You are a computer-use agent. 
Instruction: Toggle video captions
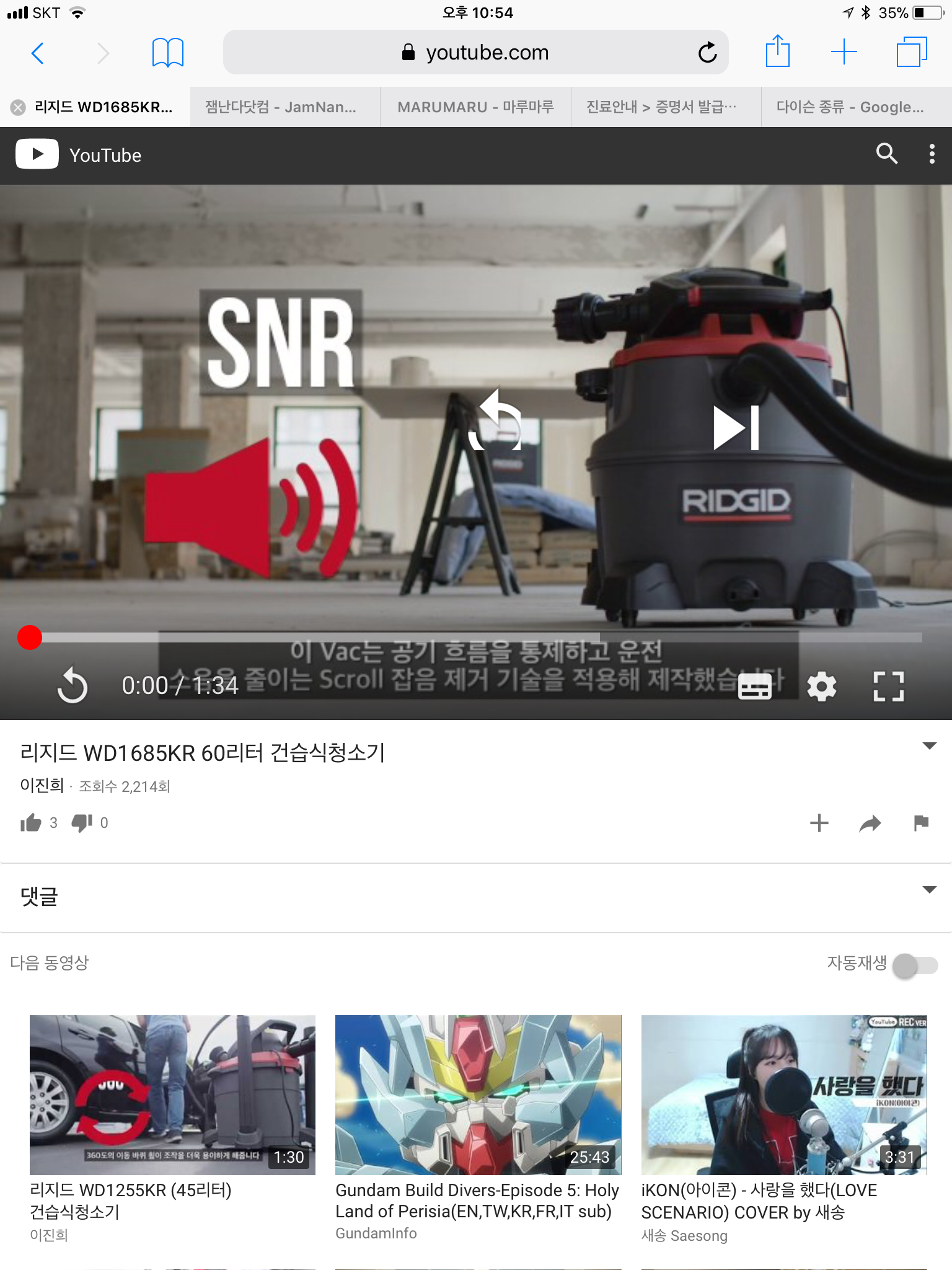[x=754, y=686]
